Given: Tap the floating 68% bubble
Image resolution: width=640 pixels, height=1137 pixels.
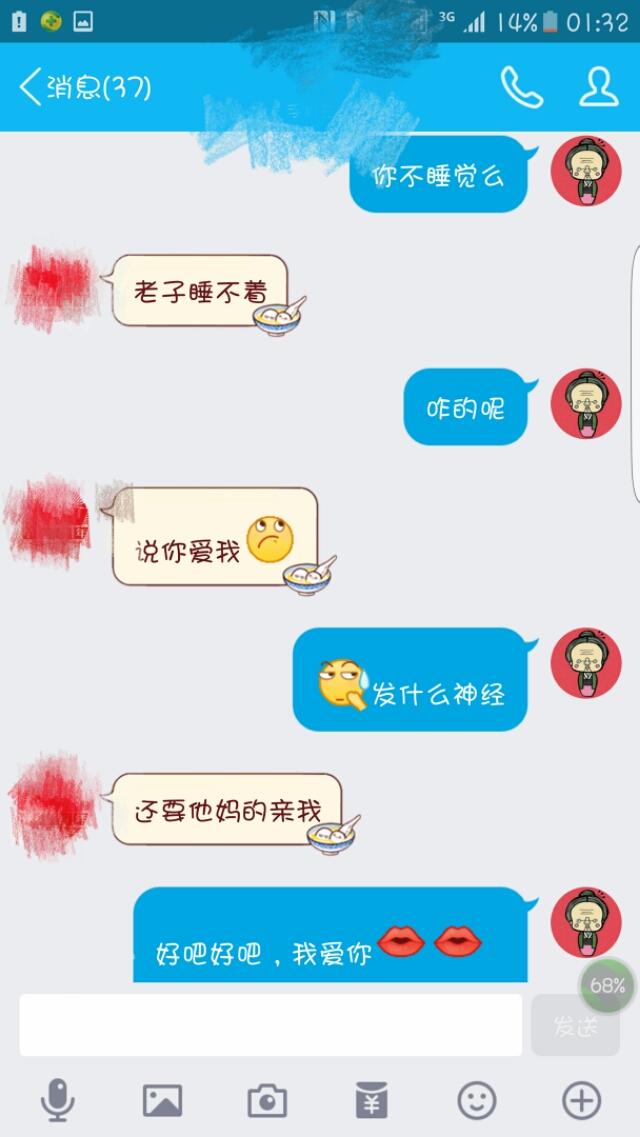Looking at the screenshot, I should [x=607, y=985].
